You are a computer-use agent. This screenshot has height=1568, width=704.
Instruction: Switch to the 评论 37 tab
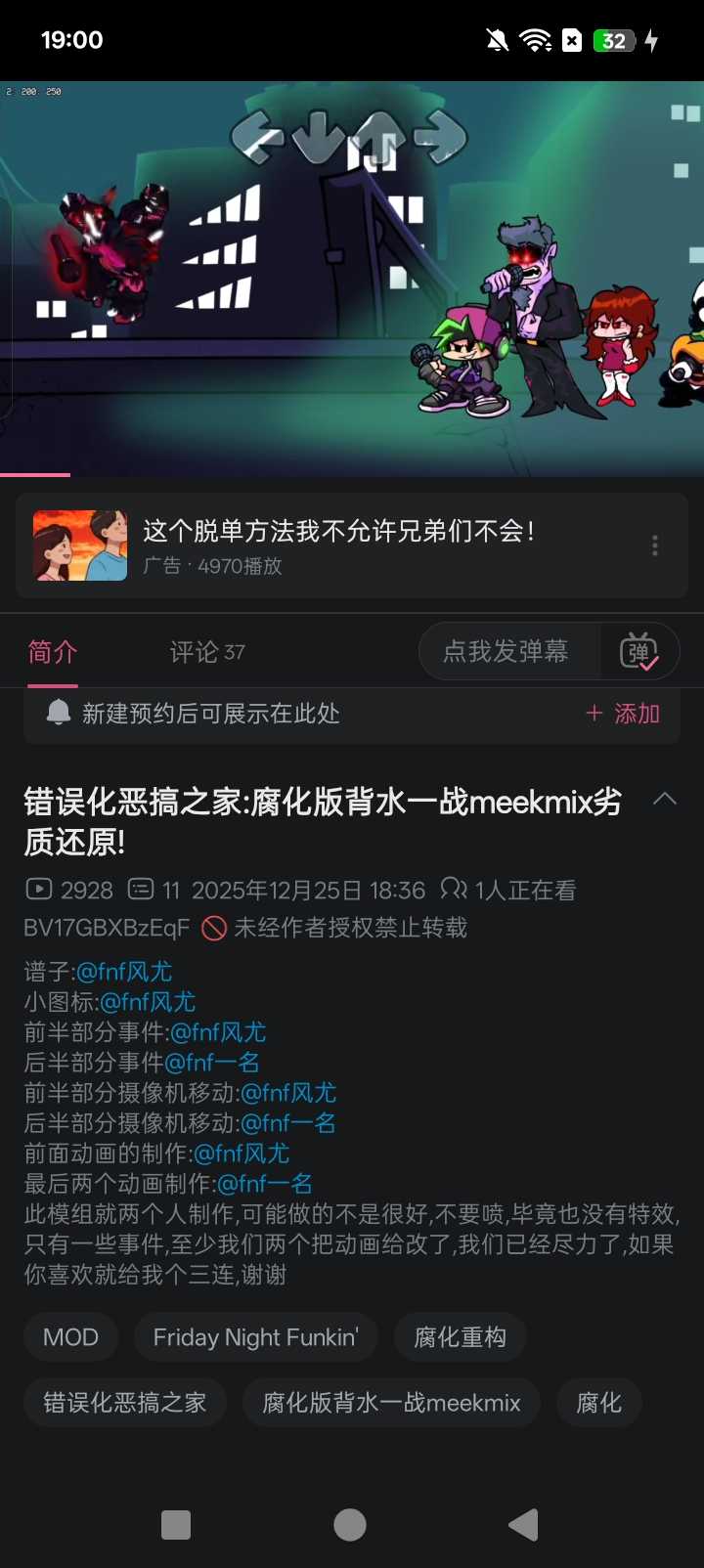pyautogui.click(x=207, y=652)
